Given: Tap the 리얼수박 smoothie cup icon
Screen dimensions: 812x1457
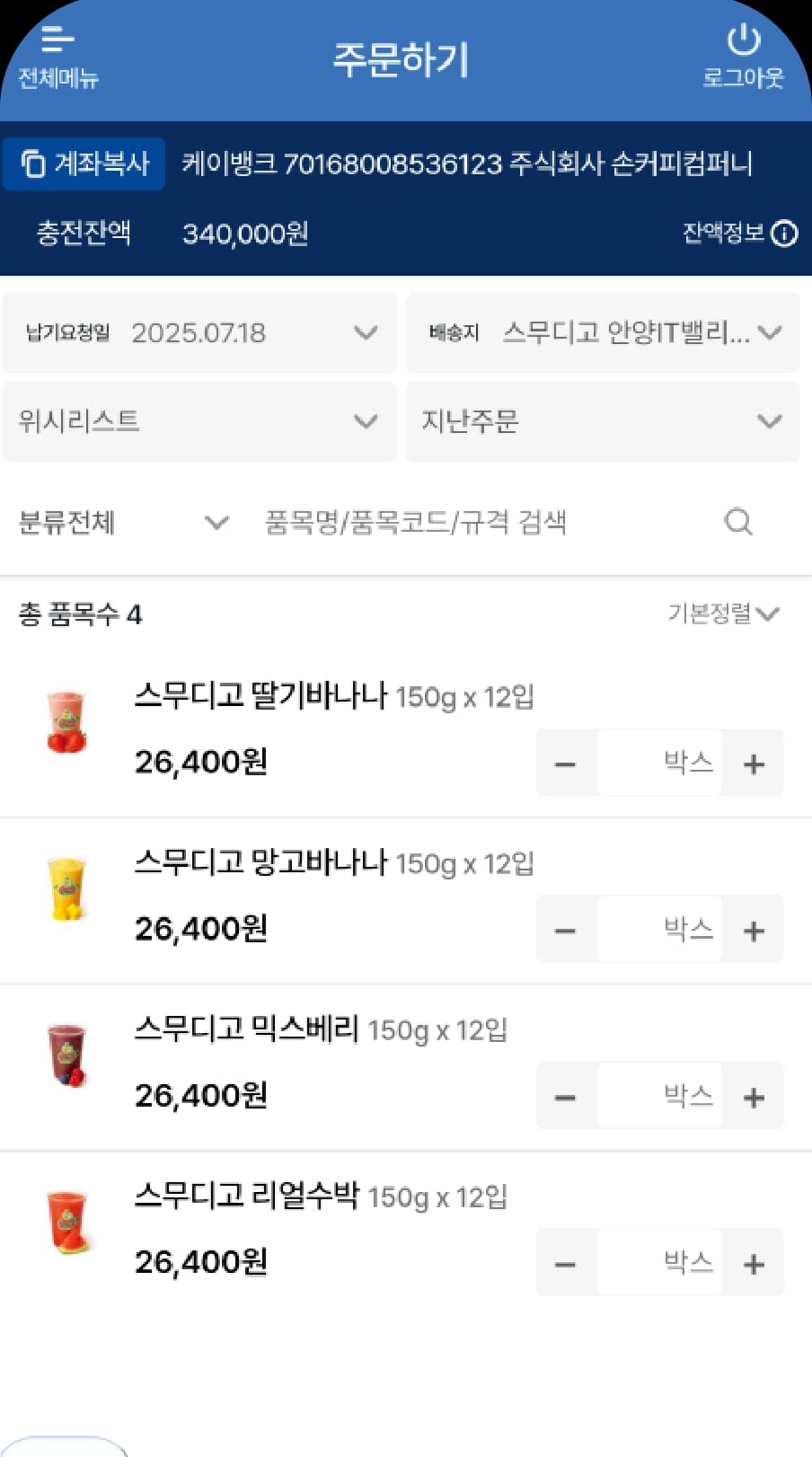Looking at the screenshot, I should (66, 1223).
